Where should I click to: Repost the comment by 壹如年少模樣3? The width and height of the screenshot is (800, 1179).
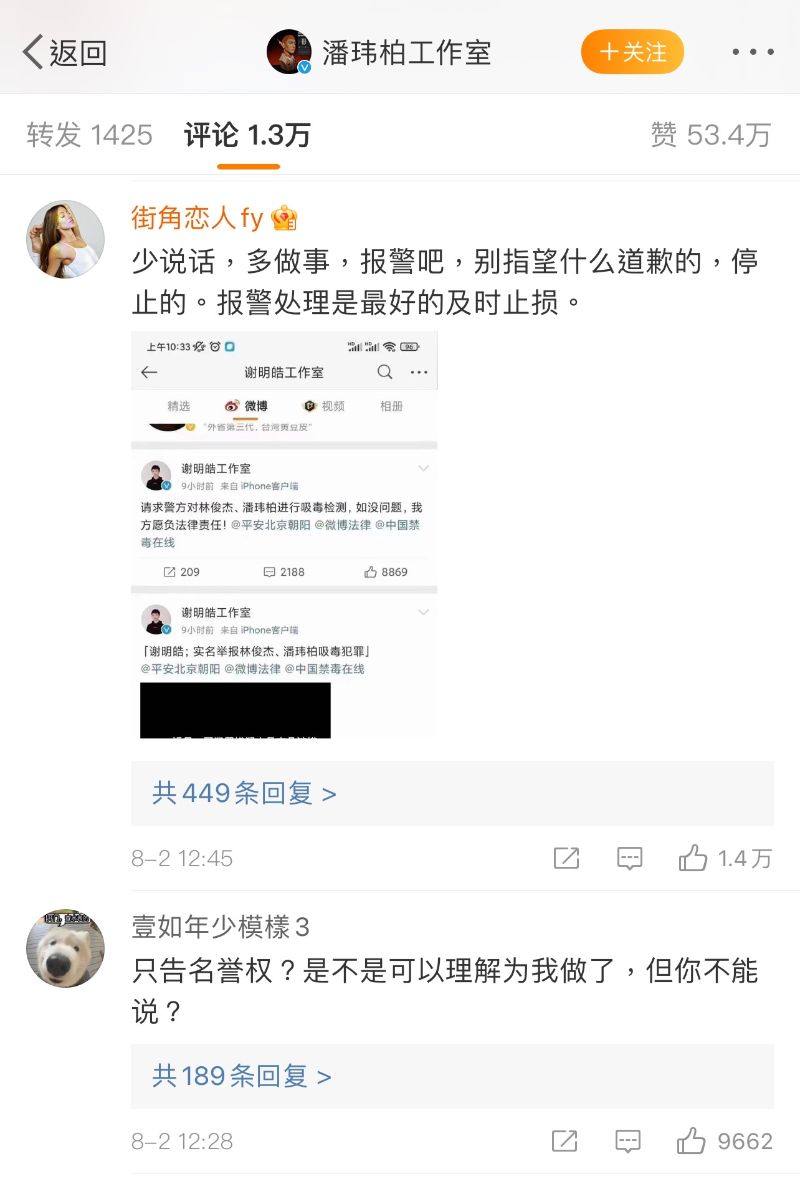click(x=564, y=1141)
